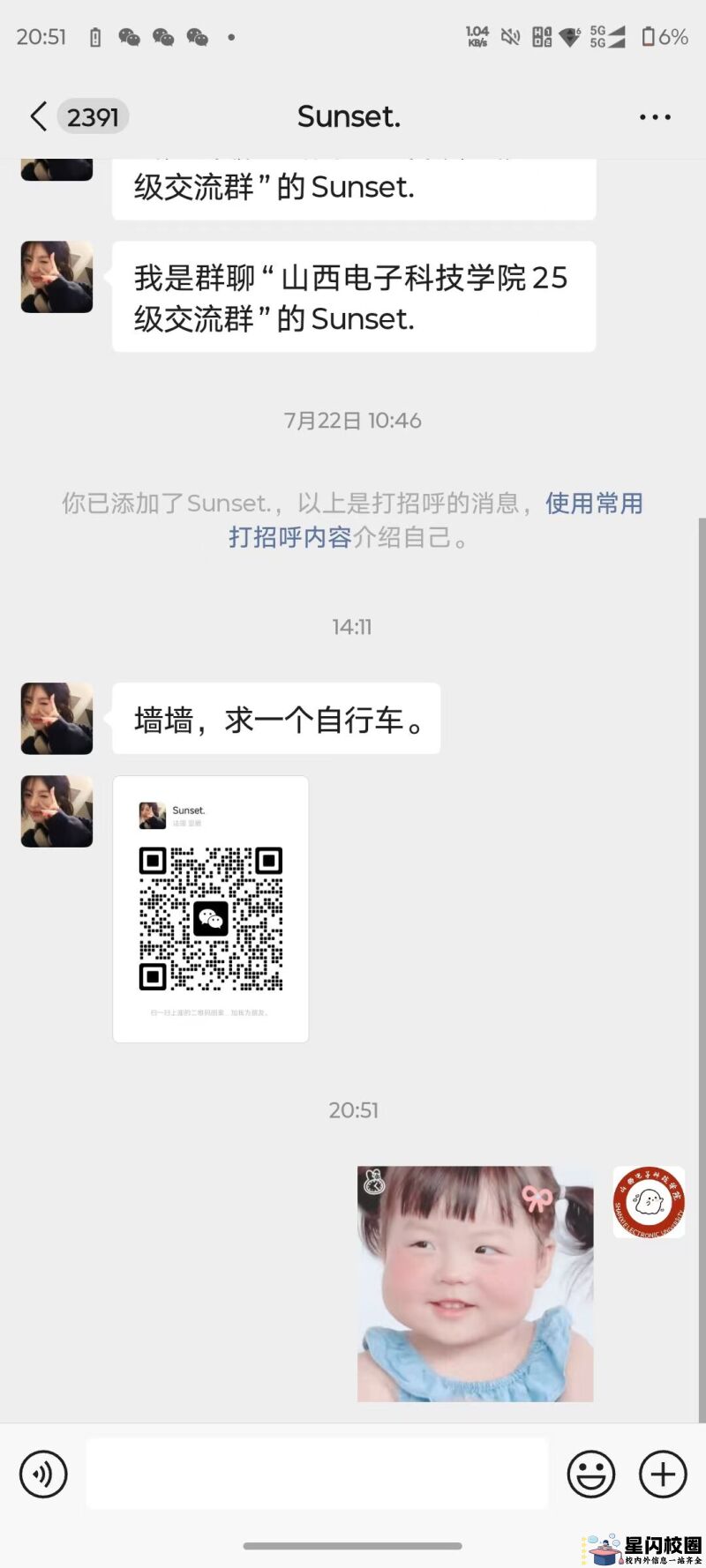Open the chat info overflow menu
Viewport: 706px width, 1568px height.
(x=654, y=116)
